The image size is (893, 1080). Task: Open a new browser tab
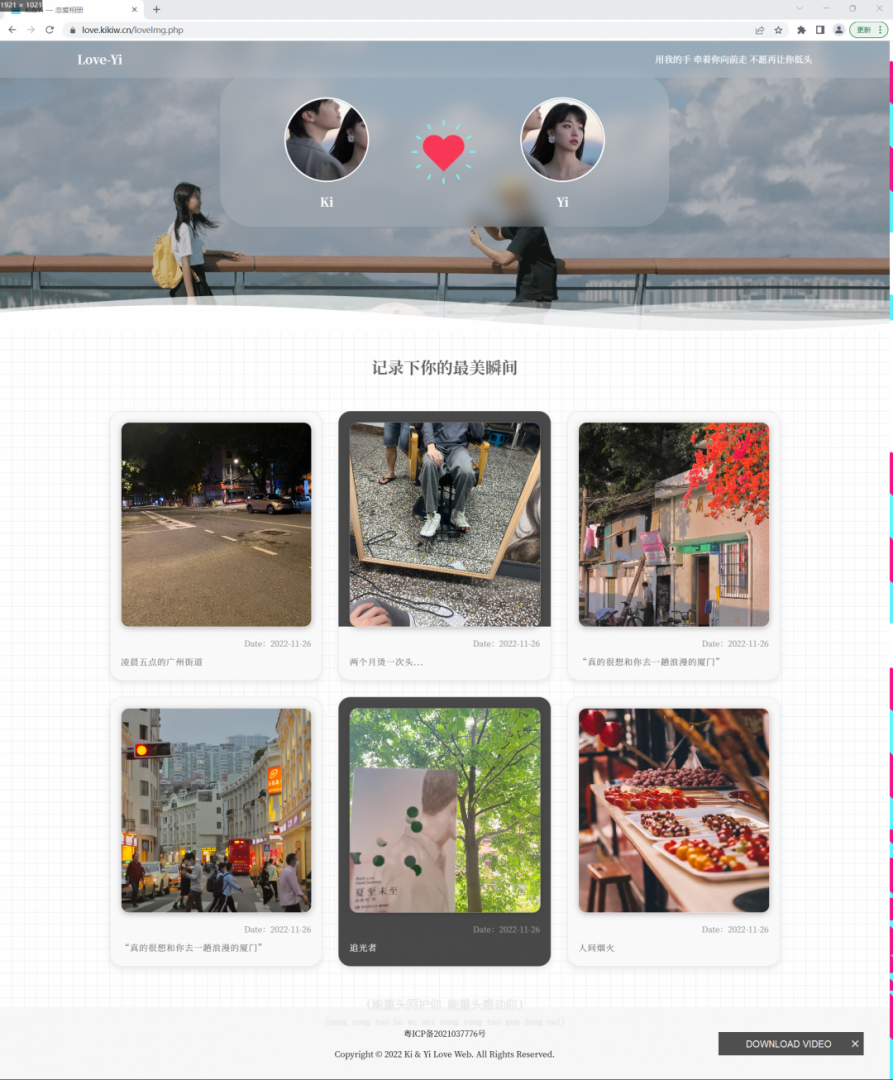coord(156,9)
